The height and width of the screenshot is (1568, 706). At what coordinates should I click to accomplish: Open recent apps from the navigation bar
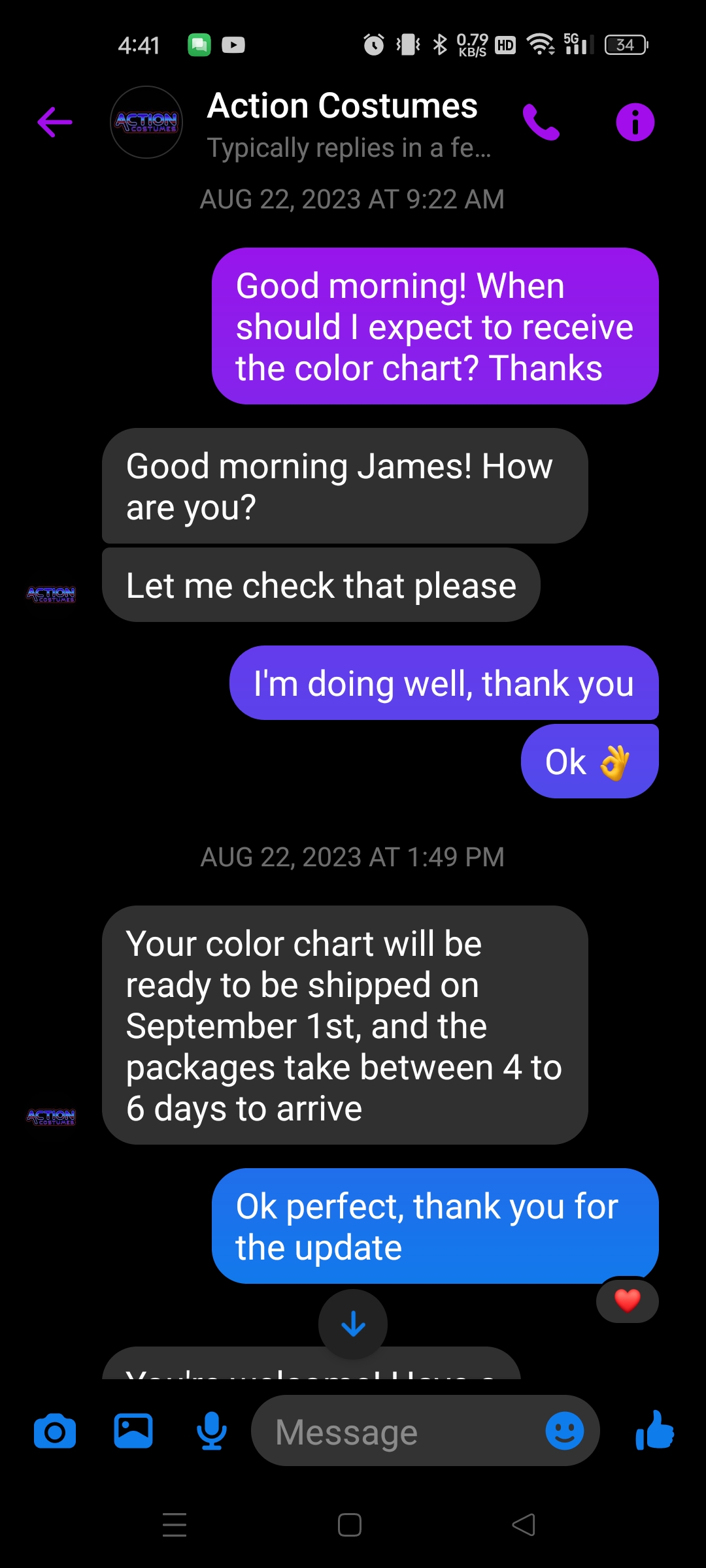[175, 1525]
